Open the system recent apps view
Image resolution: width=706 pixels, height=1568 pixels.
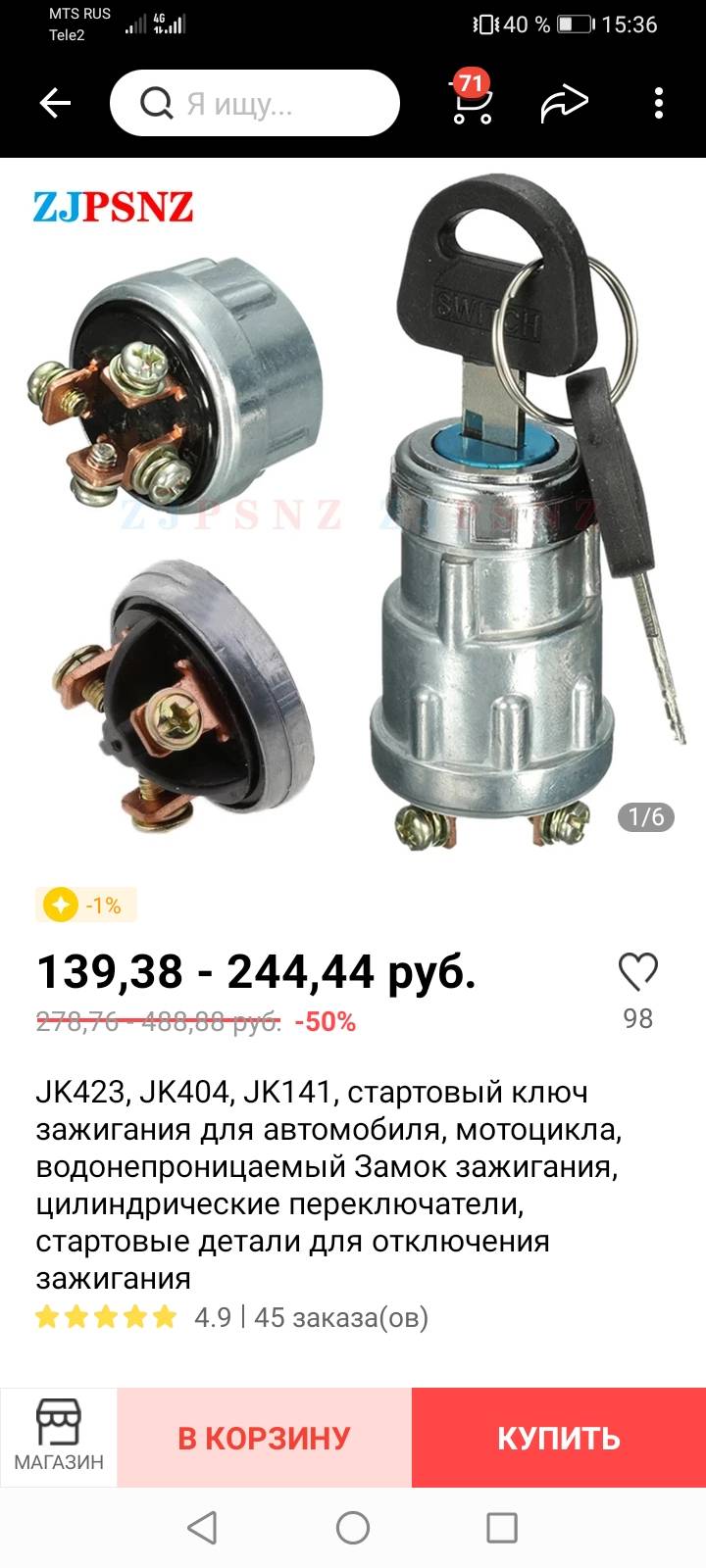pos(502,1527)
